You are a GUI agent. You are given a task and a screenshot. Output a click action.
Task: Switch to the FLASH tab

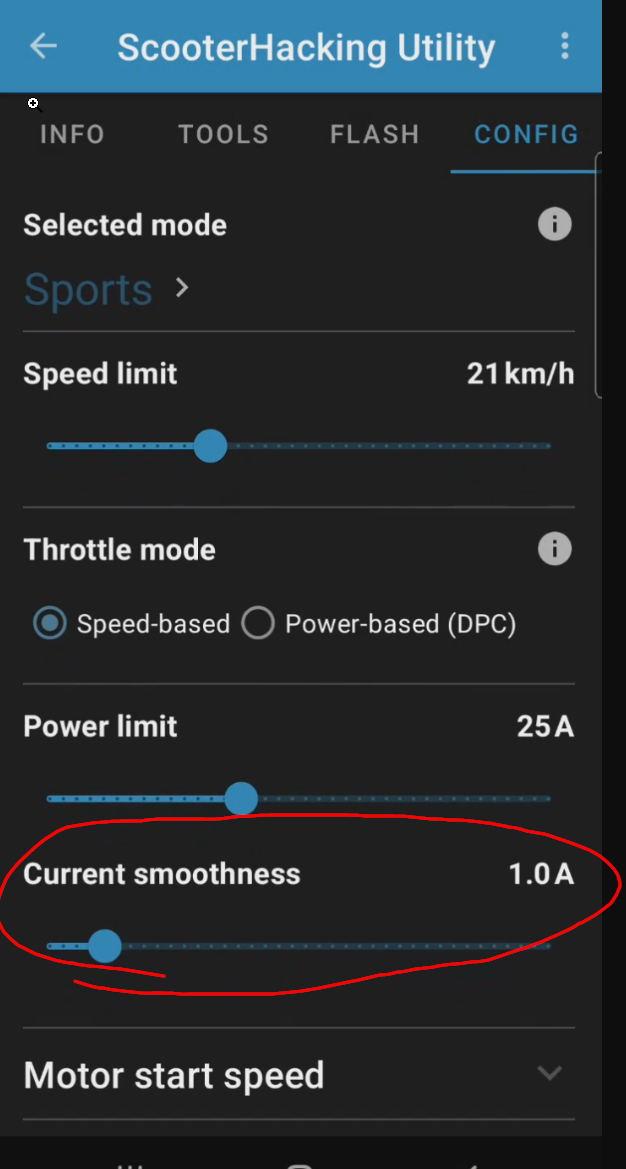(x=374, y=135)
